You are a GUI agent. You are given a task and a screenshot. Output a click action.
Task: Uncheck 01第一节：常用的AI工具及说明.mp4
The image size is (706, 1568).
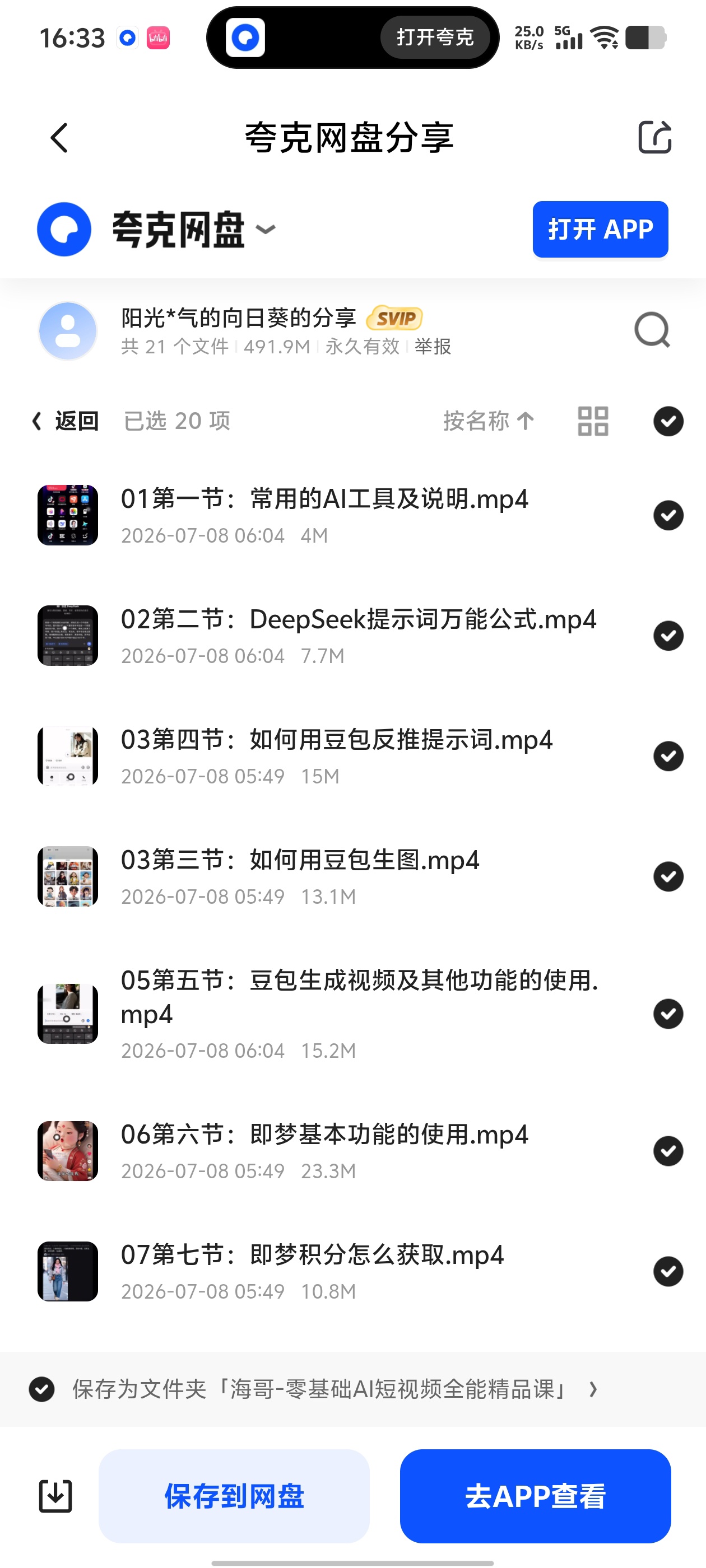click(668, 516)
